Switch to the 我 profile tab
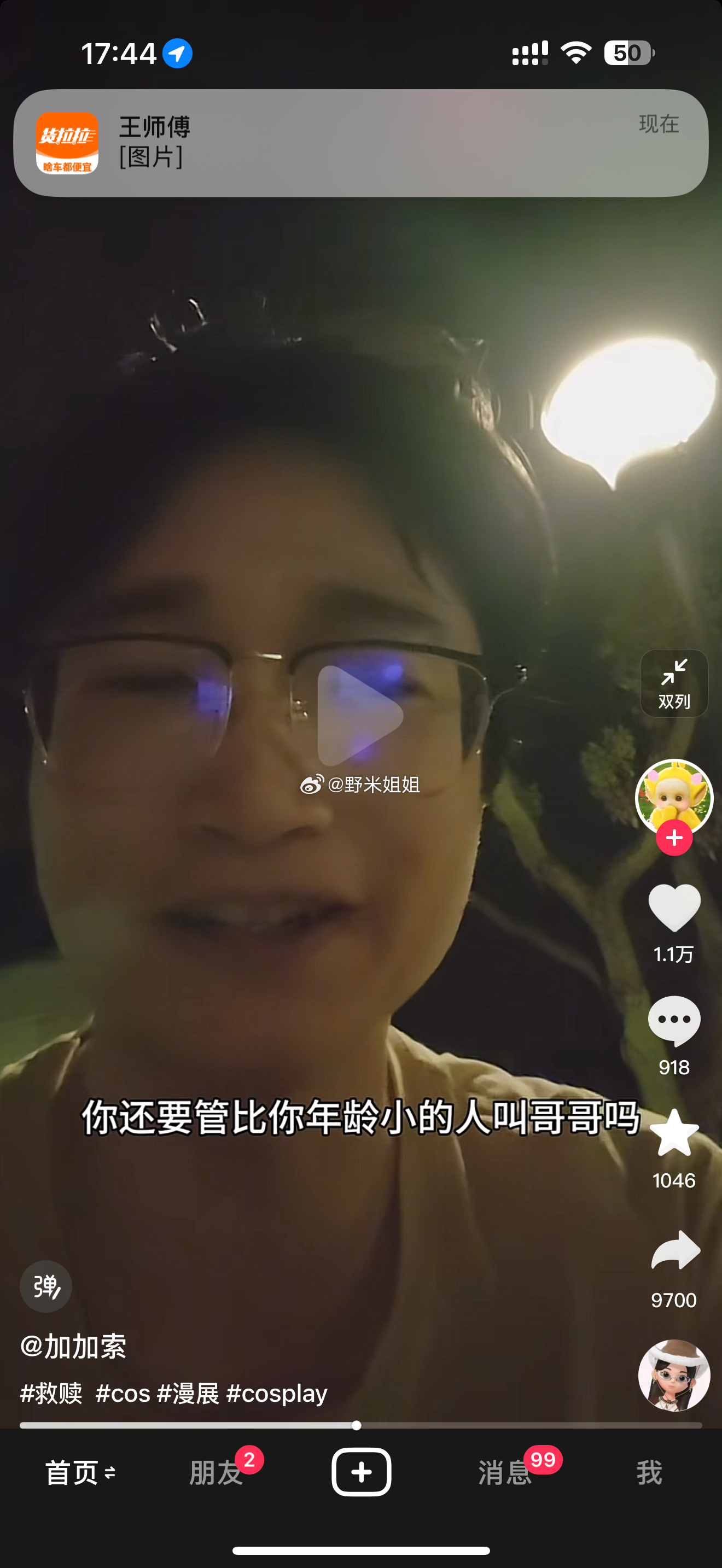 [x=649, y=1473]
